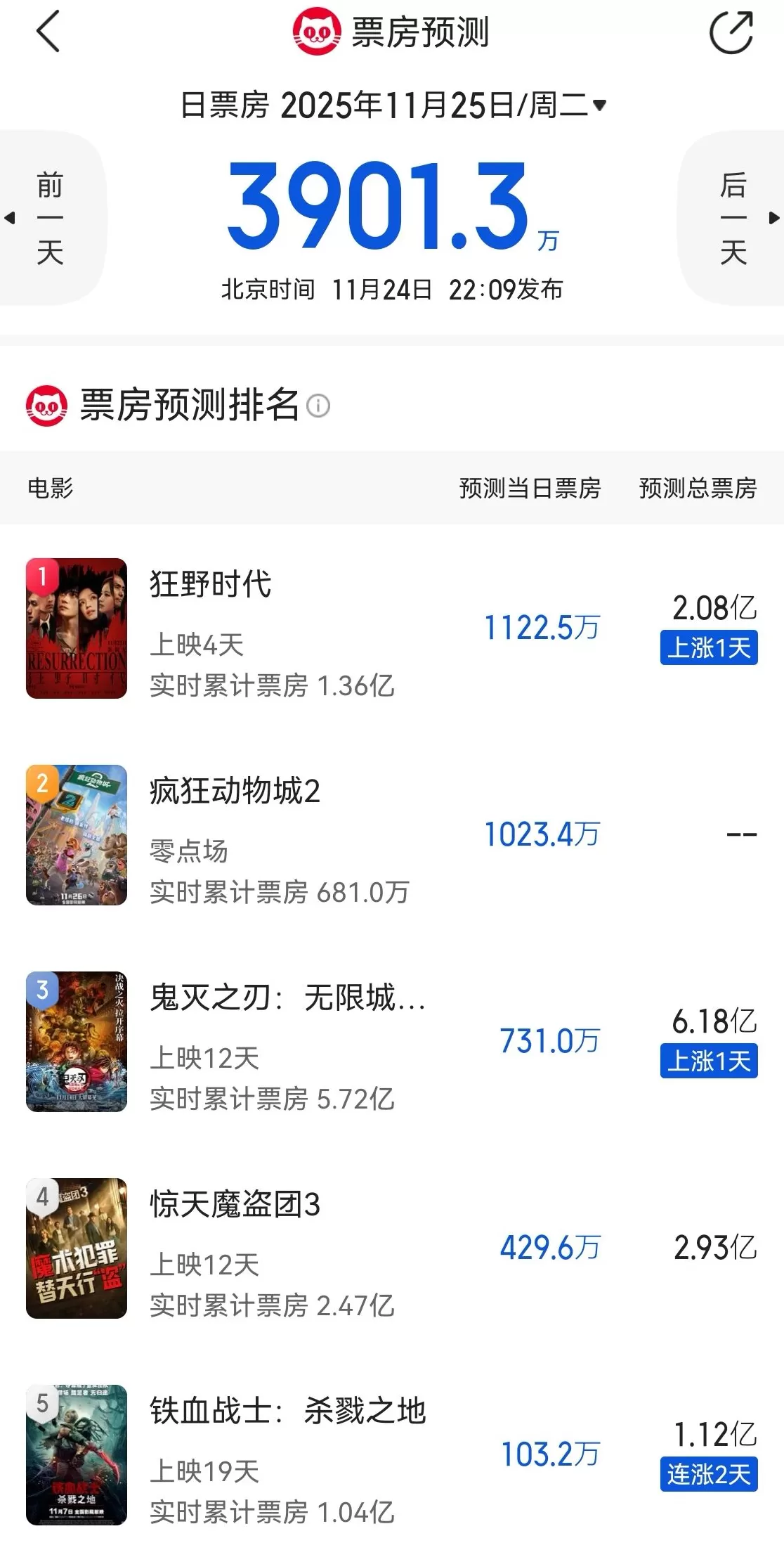Tap the right arrow beside 后一天
The image size is (784, 1550).
click(775, 218)
